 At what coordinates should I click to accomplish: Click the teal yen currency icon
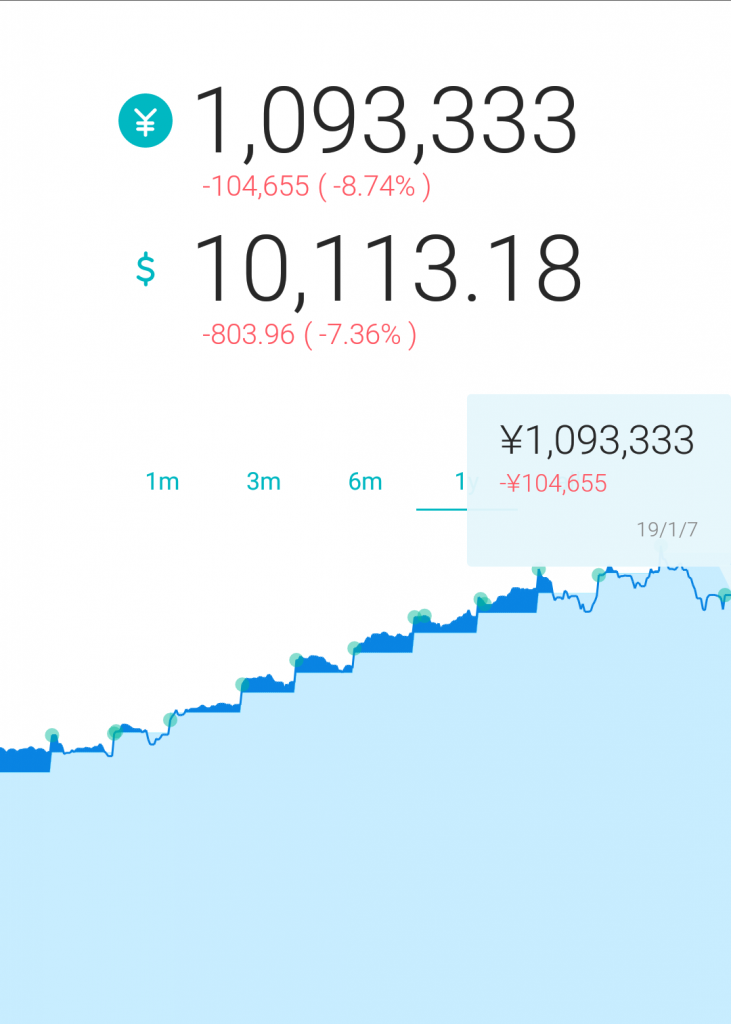point(145,118)
